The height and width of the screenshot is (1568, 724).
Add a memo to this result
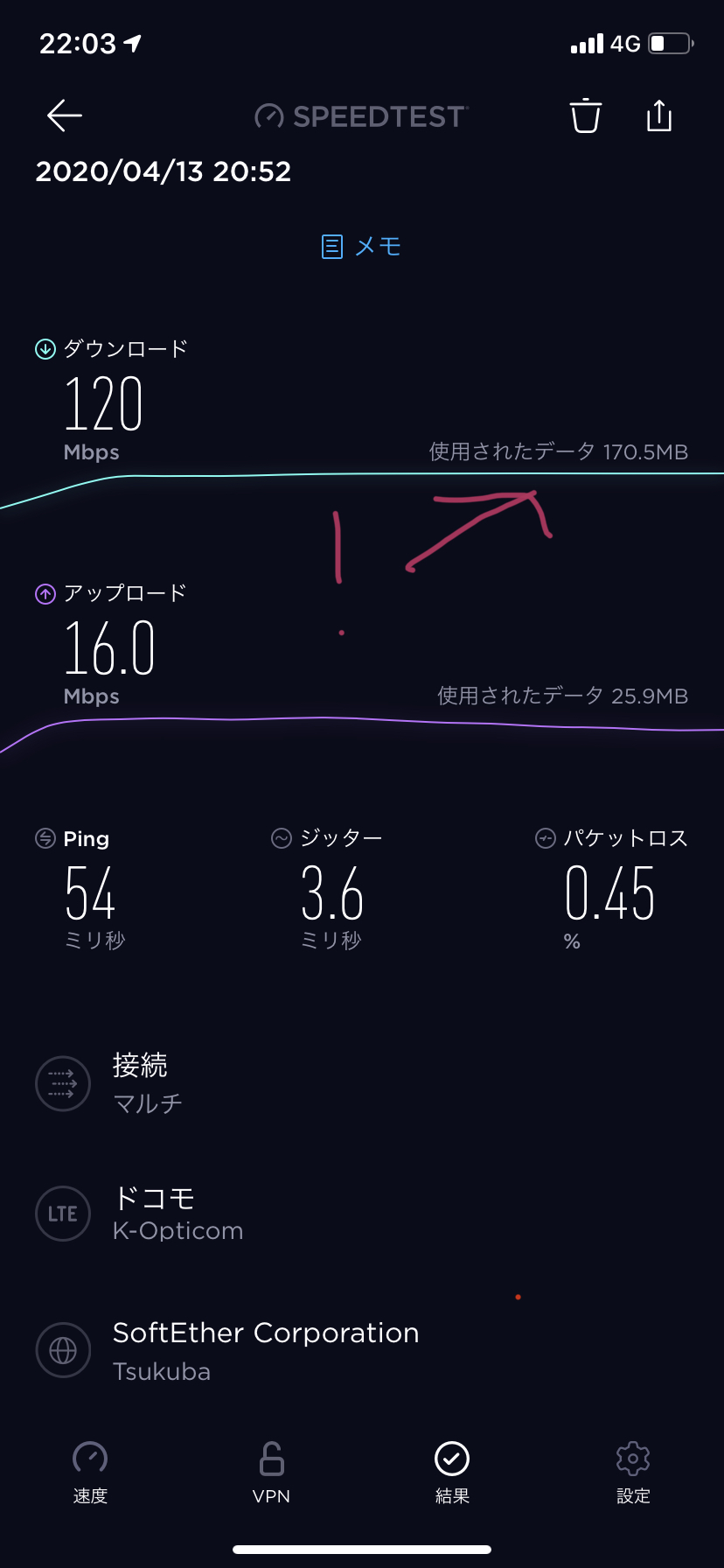coord(361,247)
